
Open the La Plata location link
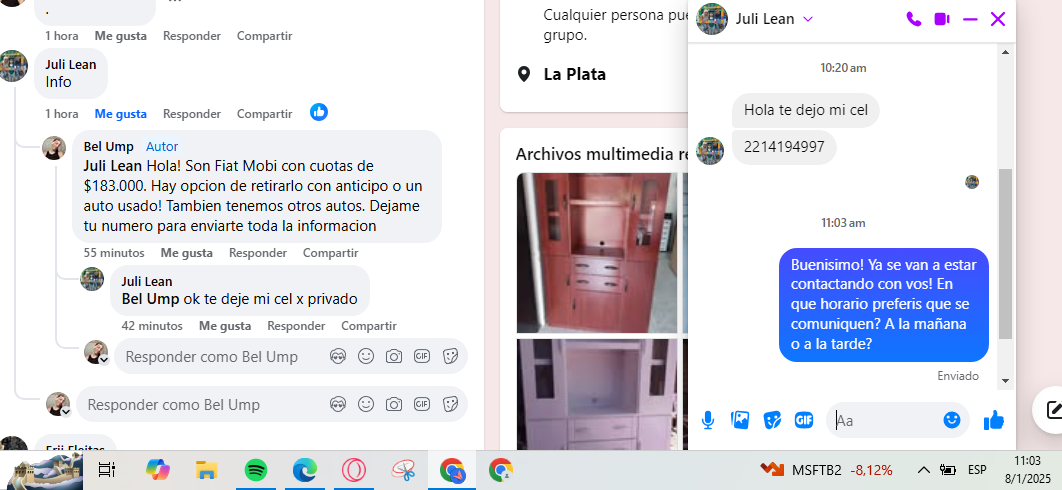(574, 74)
